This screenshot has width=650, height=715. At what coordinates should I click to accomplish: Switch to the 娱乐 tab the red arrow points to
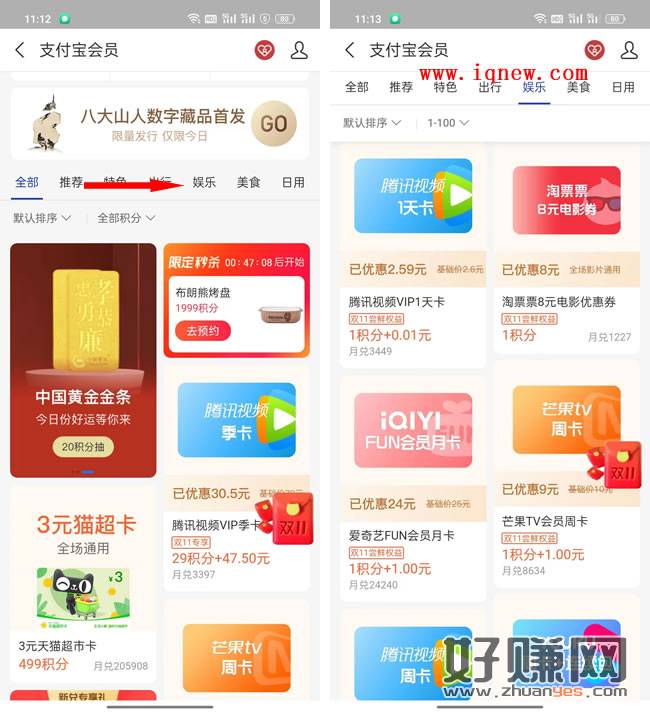tap(204, 182)
